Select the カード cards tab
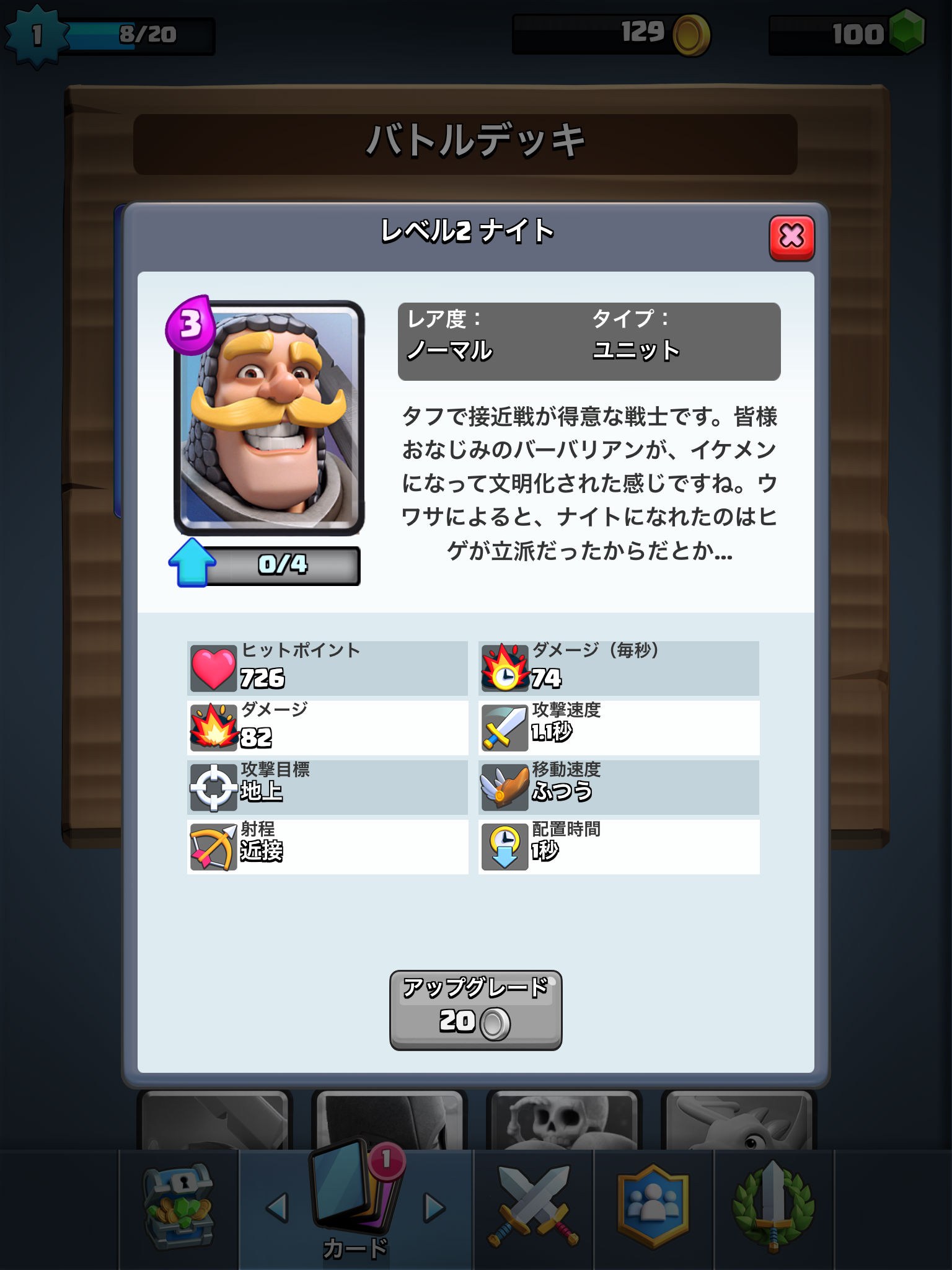 coord(356,1206)
